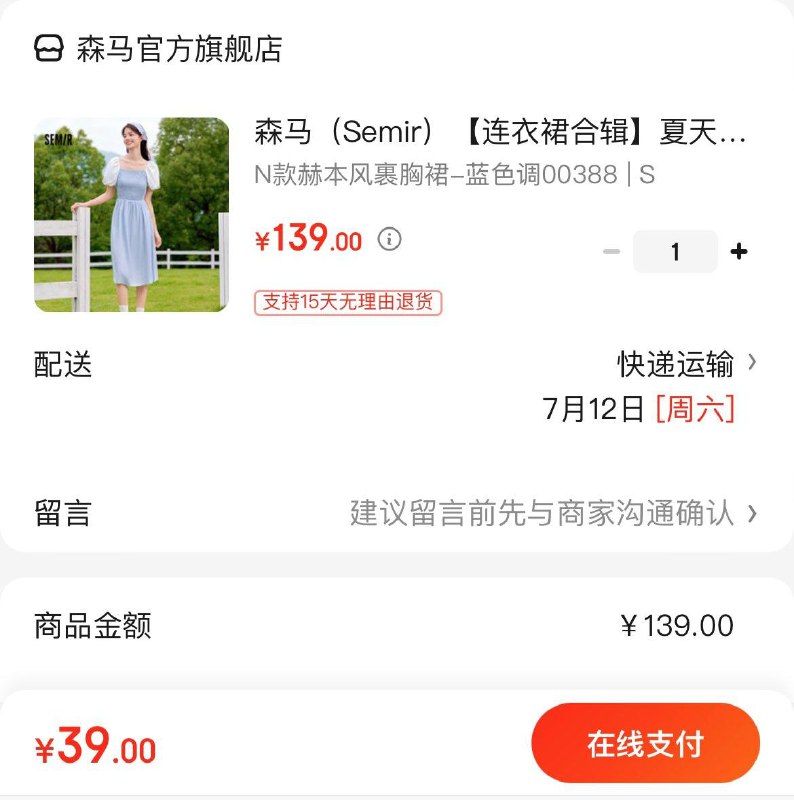794x800 pixels.
Task: View the dress product thumbnail
Action: pos(131,212)
